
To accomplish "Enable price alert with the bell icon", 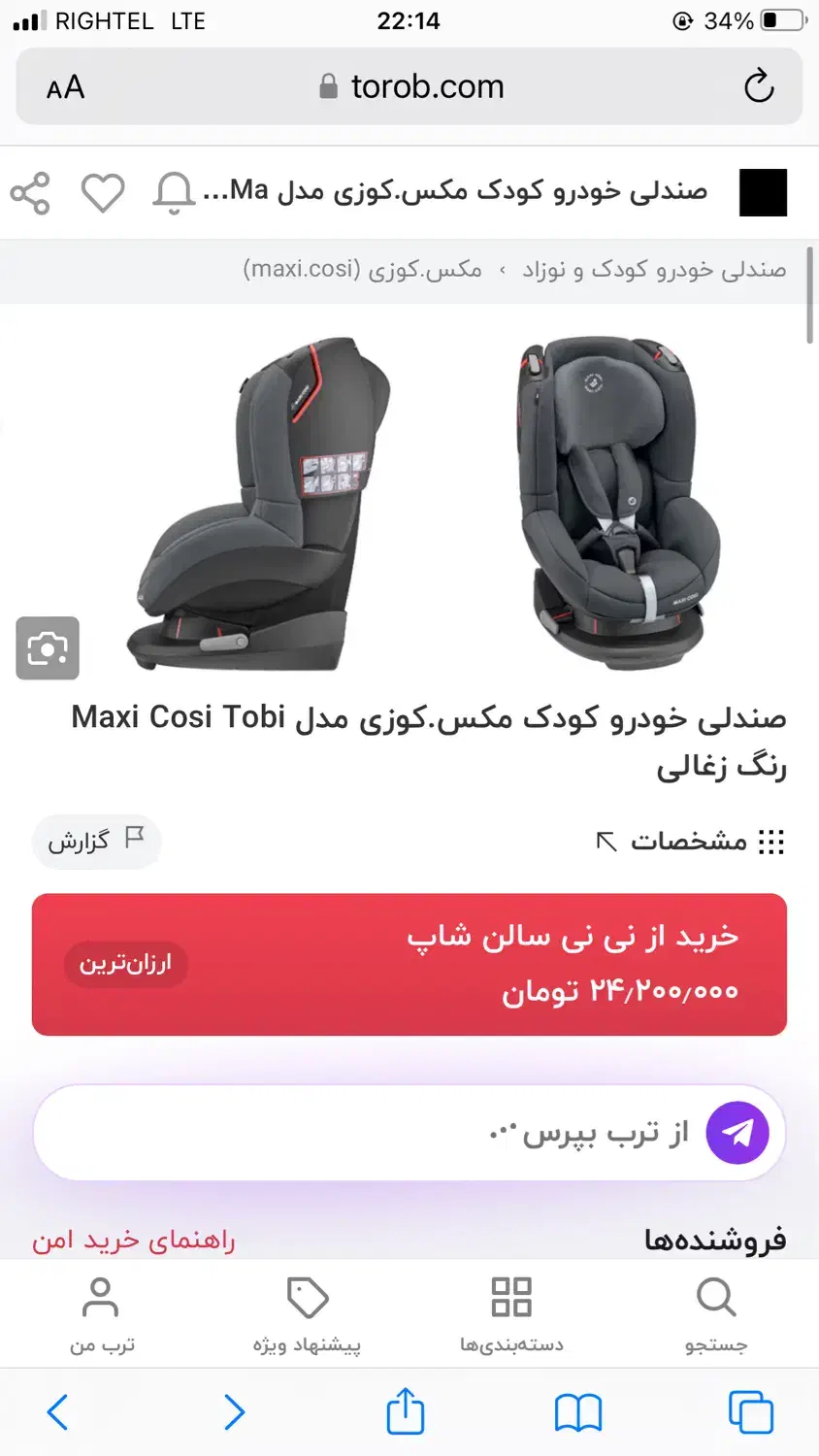I will tap(174, 193).
